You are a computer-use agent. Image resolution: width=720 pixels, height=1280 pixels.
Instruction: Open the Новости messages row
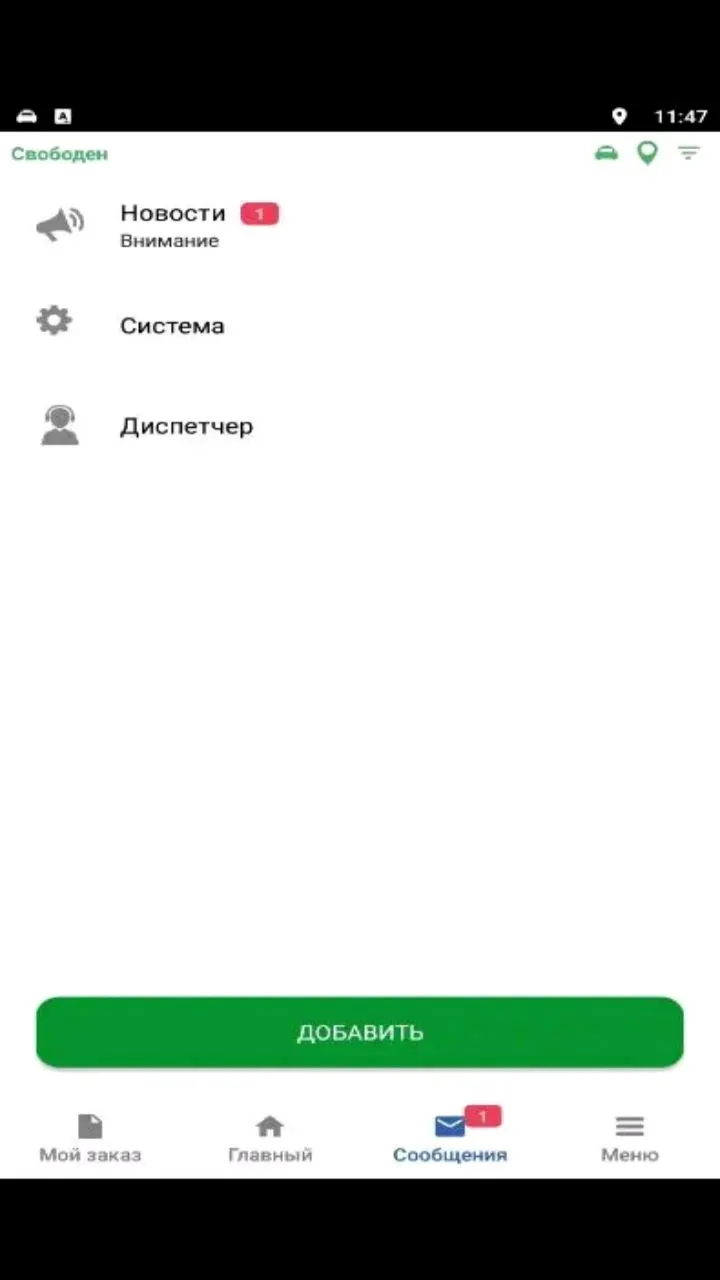tap(360, 225)
